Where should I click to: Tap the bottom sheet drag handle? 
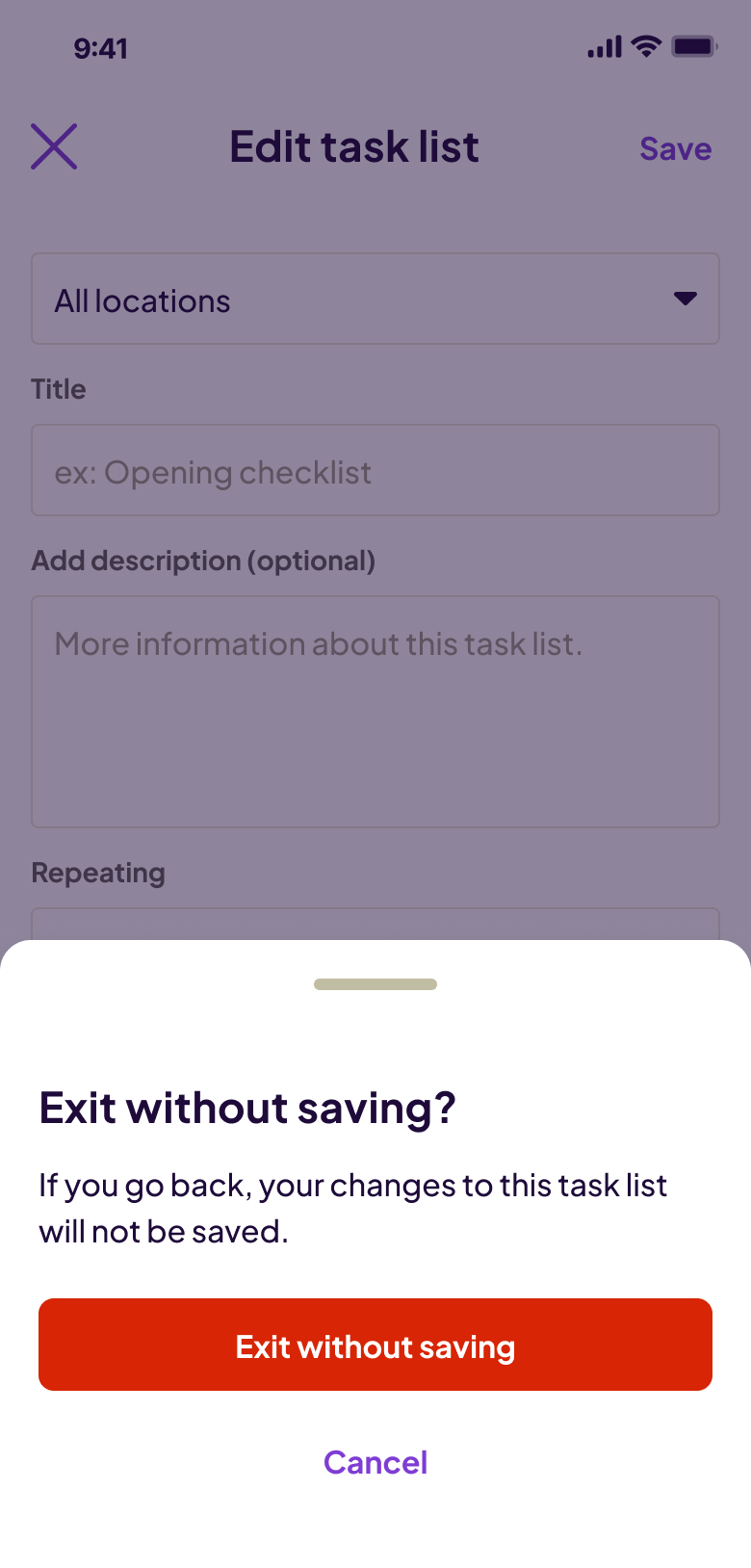click(375, 984)
